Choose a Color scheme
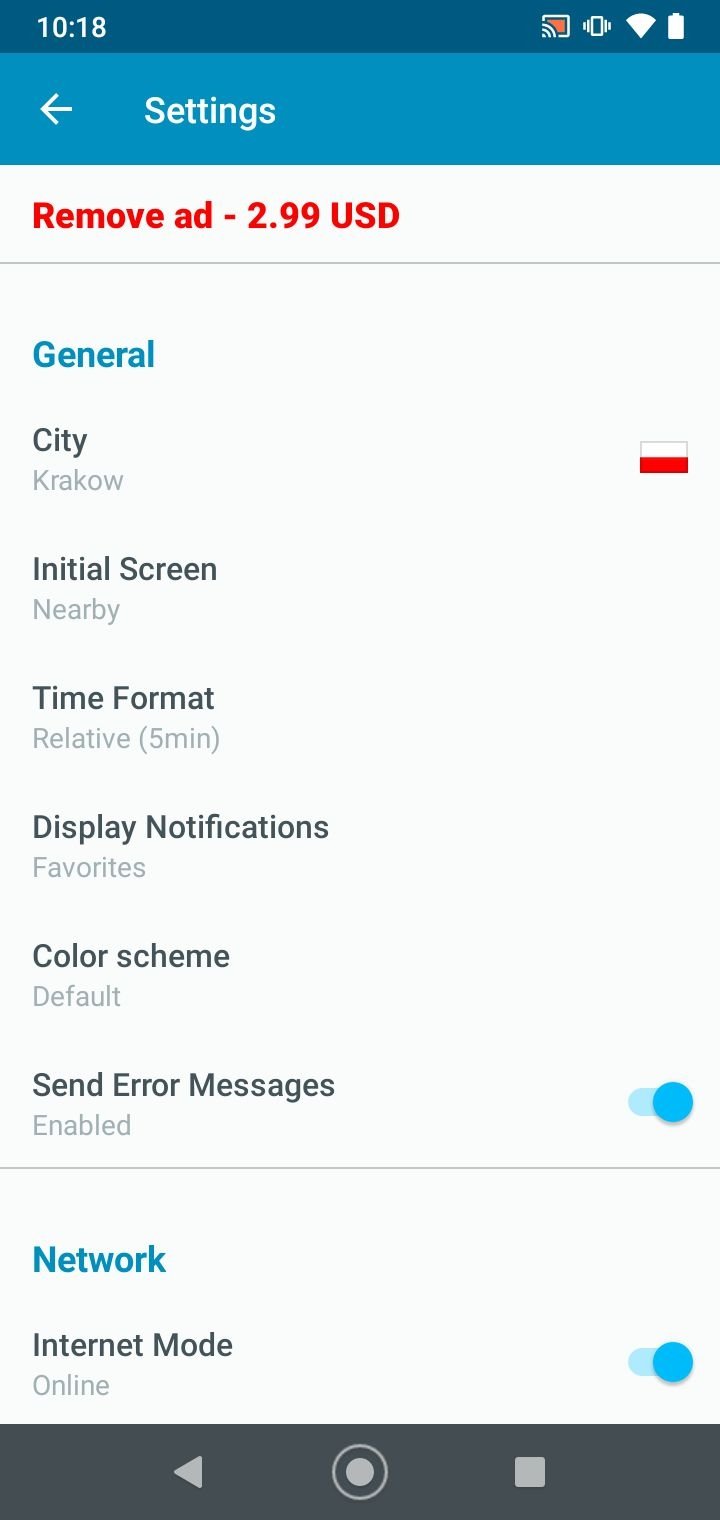The image size is (720, 1520). [x=360, y=975]
